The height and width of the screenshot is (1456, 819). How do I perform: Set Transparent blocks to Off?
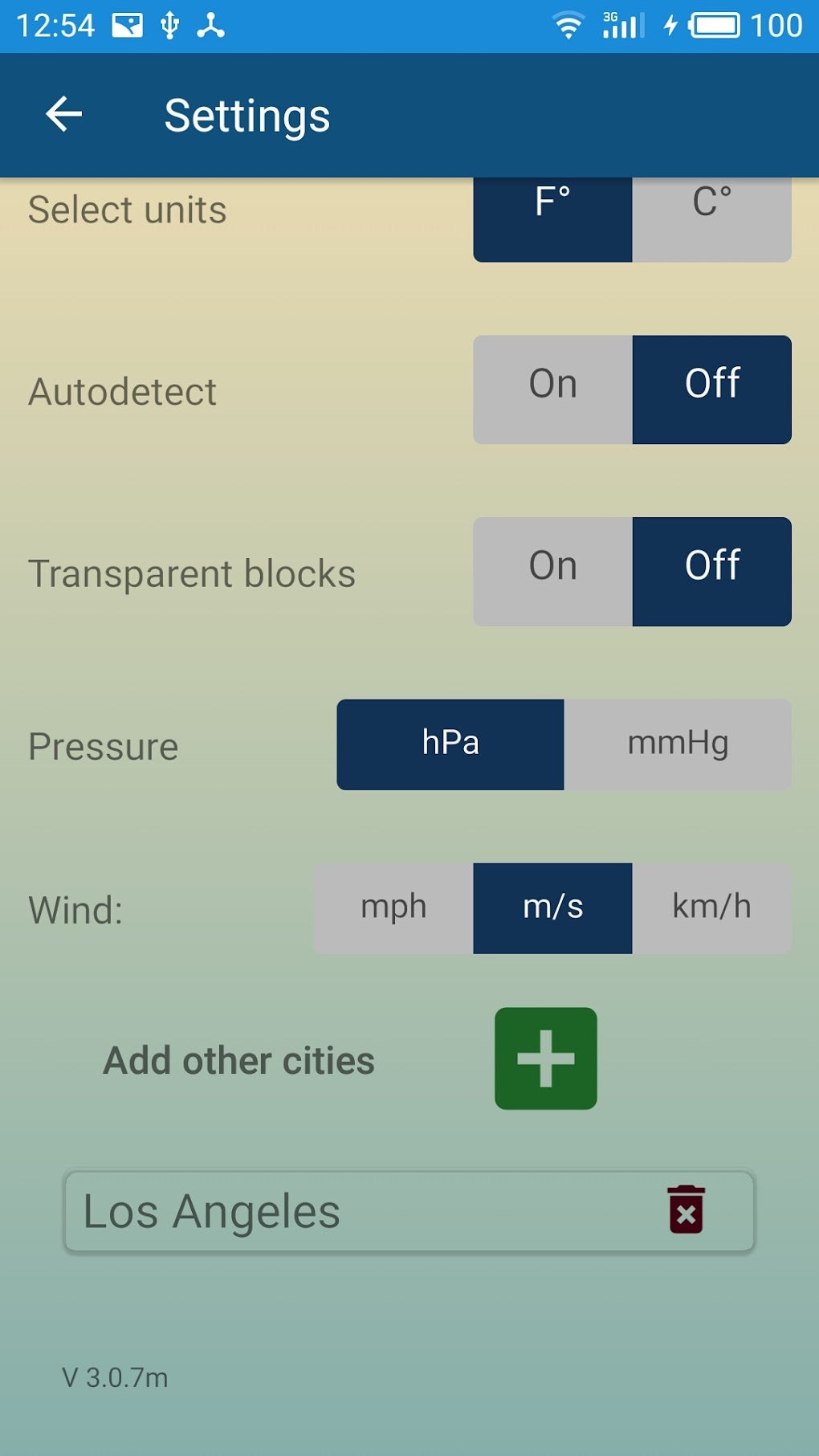tap(711, 571)
